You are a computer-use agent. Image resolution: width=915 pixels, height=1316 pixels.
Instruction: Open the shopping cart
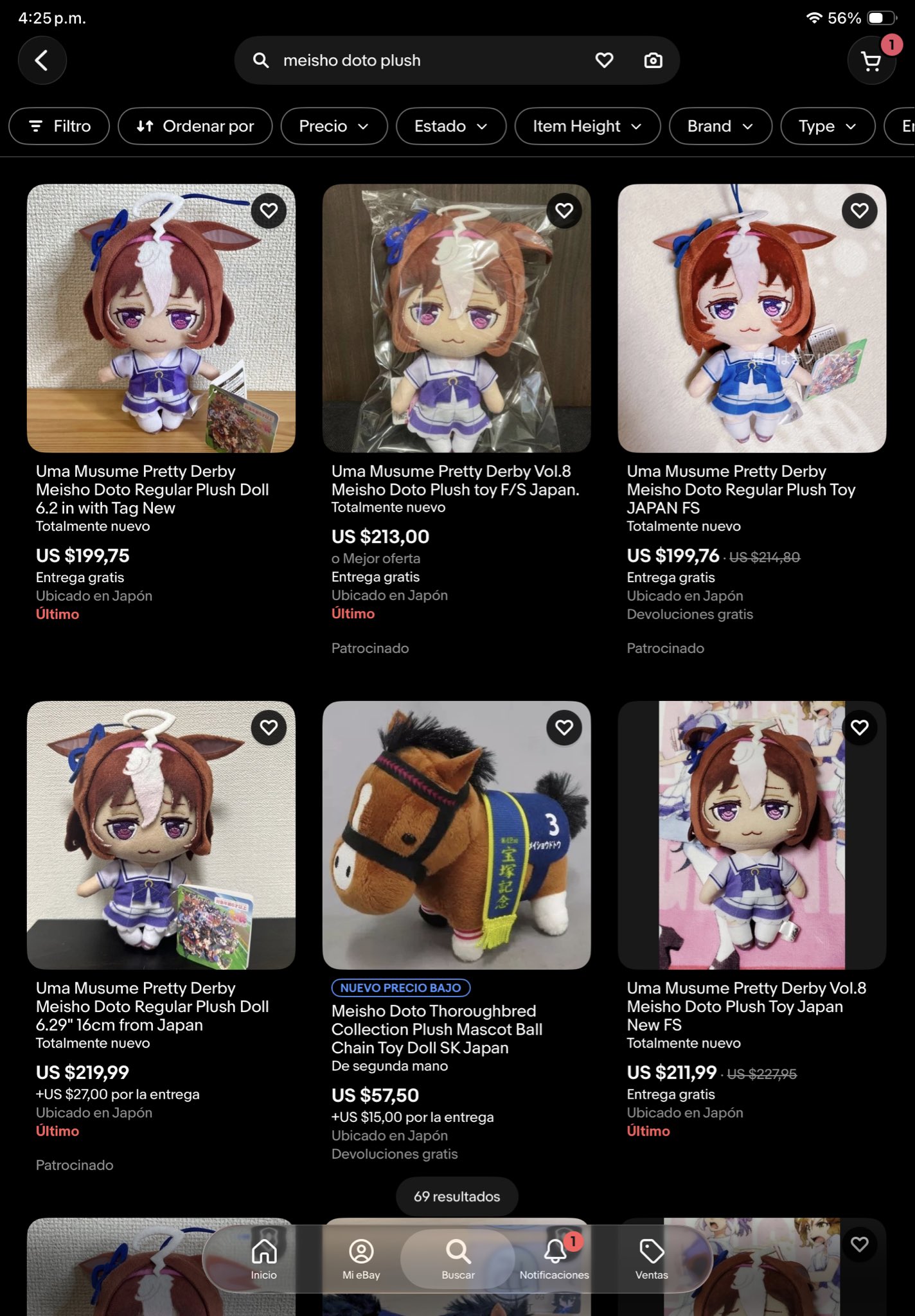(871, 62)
